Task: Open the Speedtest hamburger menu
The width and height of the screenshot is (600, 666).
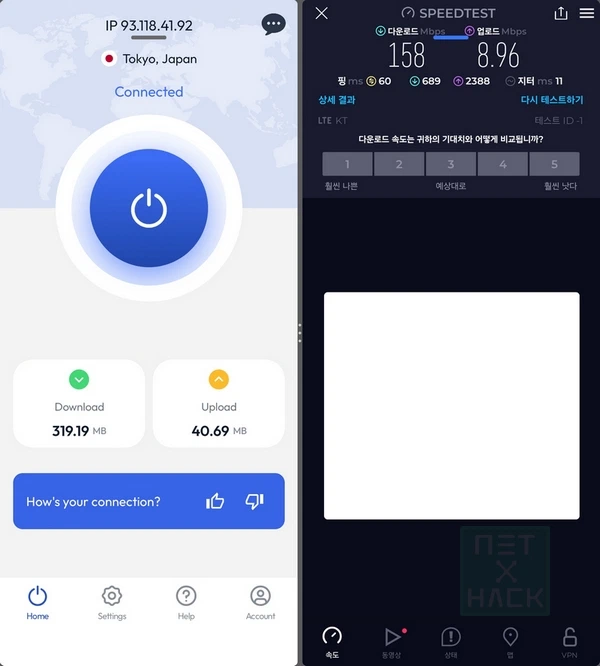Action: (586, 13)
